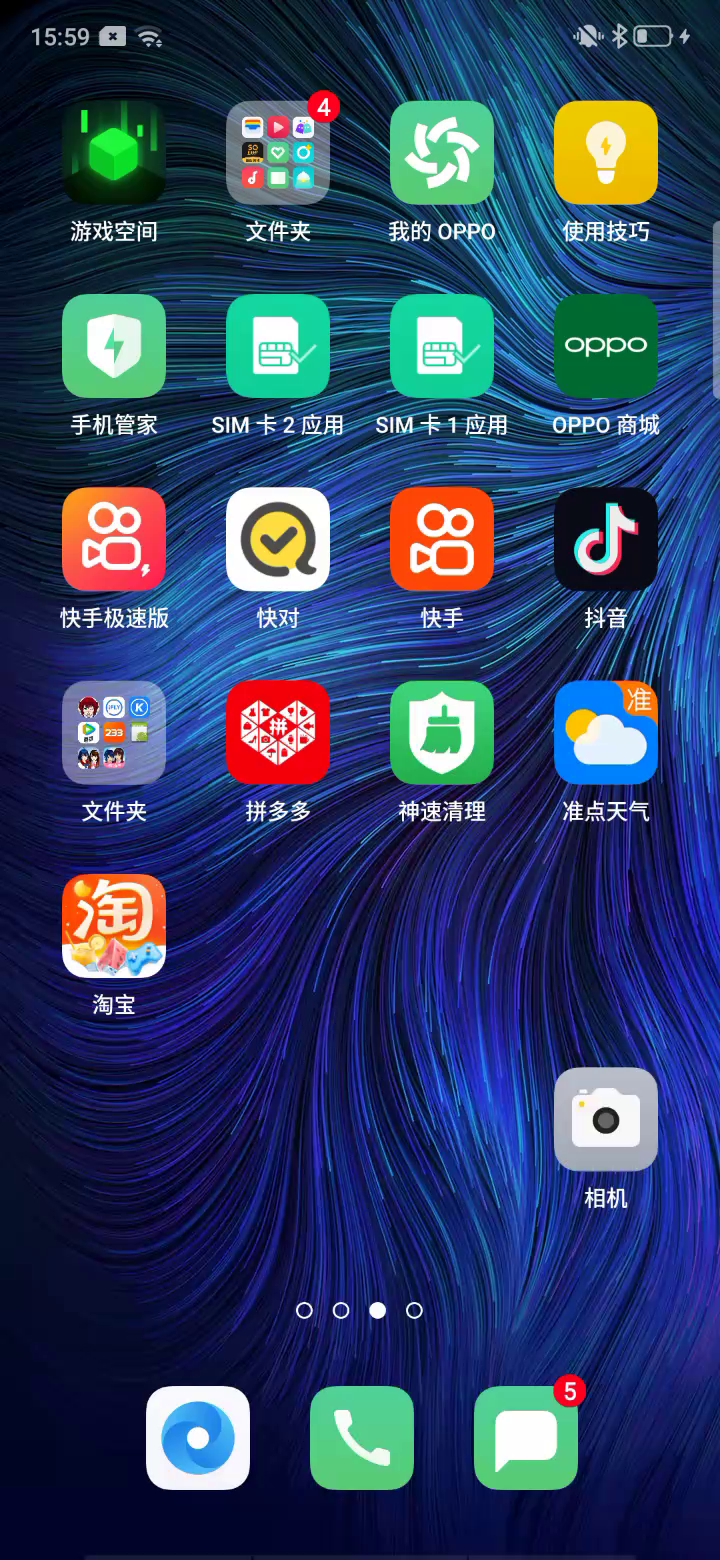The height and width of the screenshot is (1560, 720).
Task: Open SIM 卡 1 应用
Action: (442, 346)
